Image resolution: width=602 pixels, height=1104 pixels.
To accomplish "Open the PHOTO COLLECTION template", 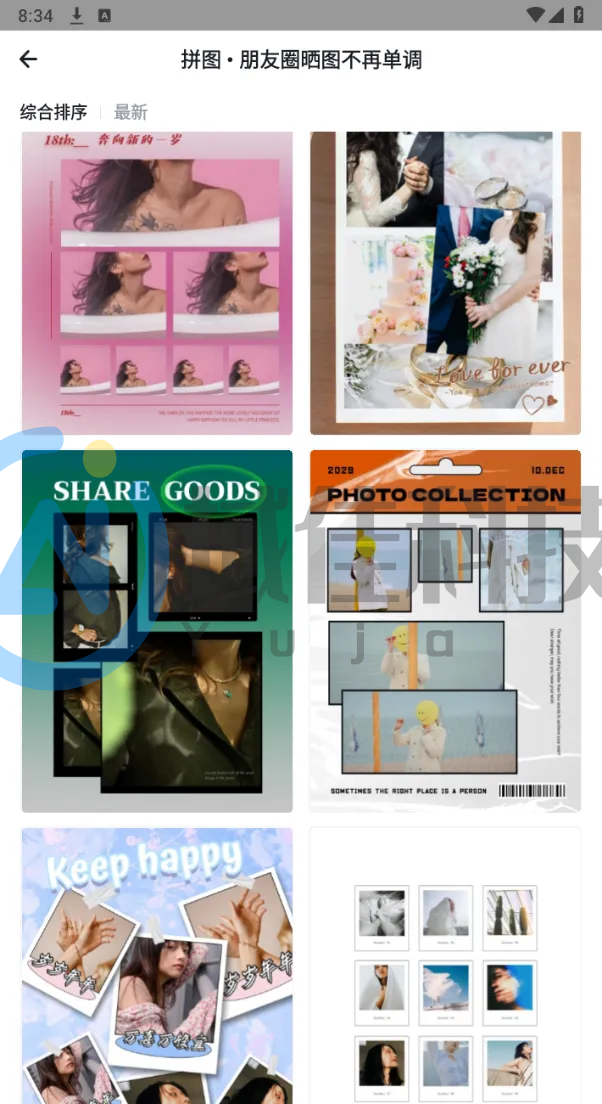I will coord(445,630).
